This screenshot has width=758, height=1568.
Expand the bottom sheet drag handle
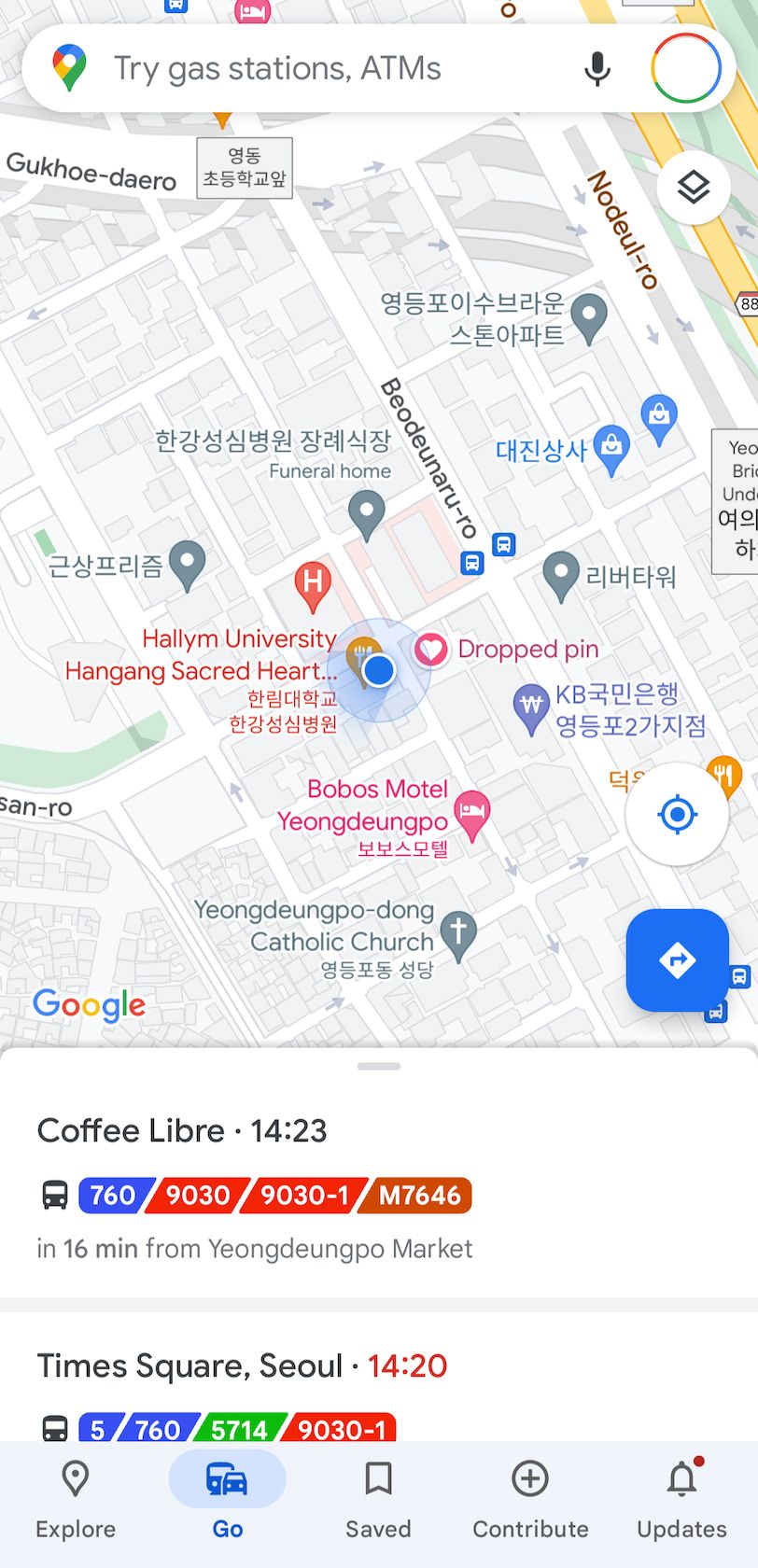point(379,1066)
